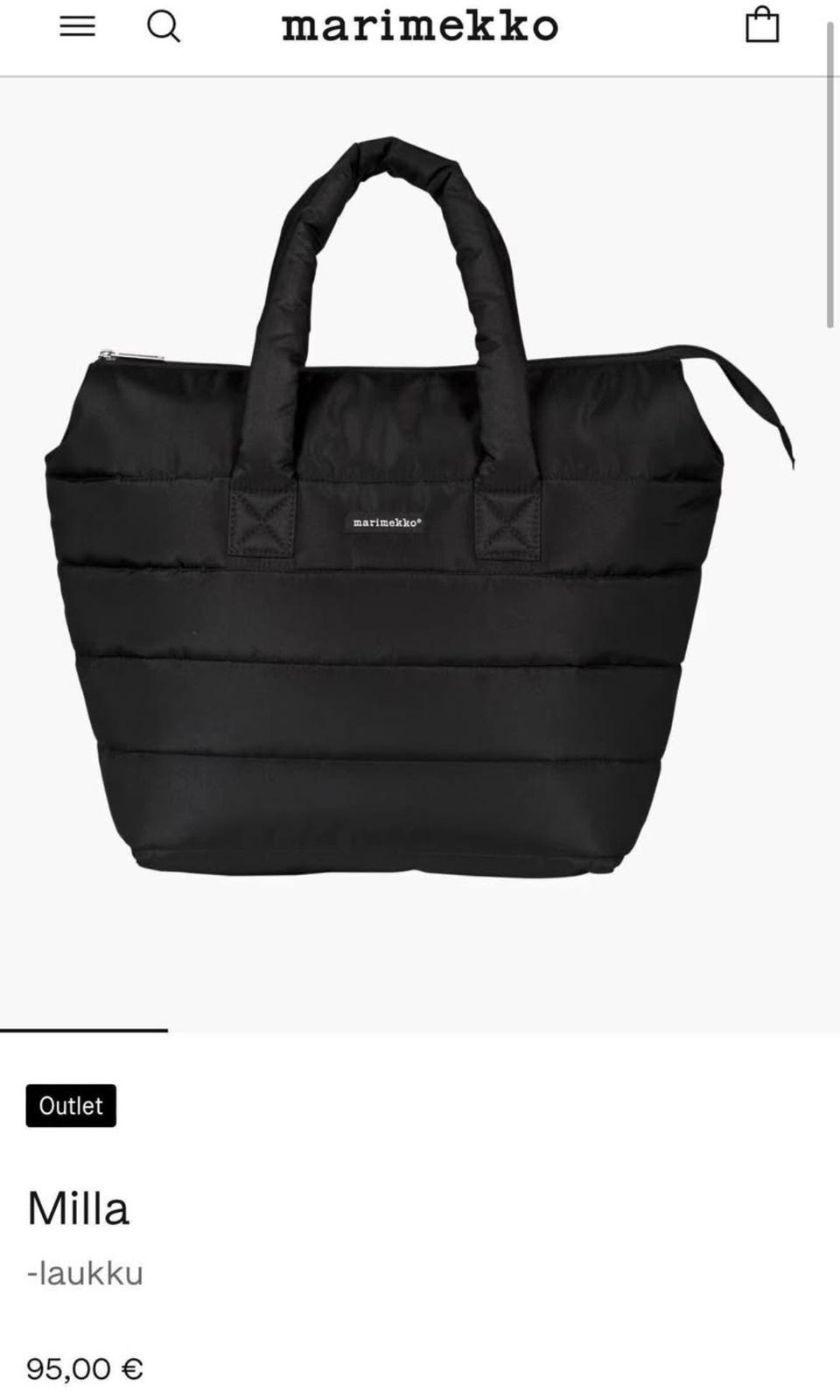Go to the Marimekko home page
The height and width of the screenshot is (1400, 840).
pos(420,27)
